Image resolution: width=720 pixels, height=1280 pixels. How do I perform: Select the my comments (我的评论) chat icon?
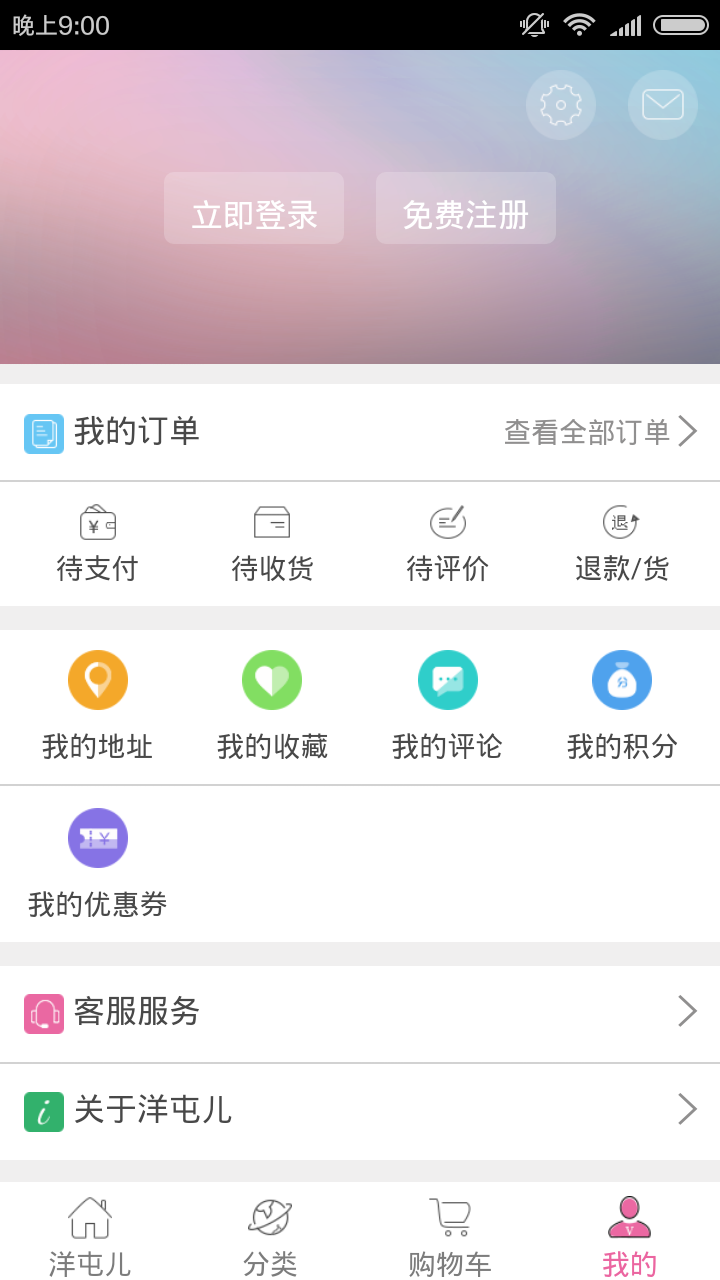click(447, 680)
